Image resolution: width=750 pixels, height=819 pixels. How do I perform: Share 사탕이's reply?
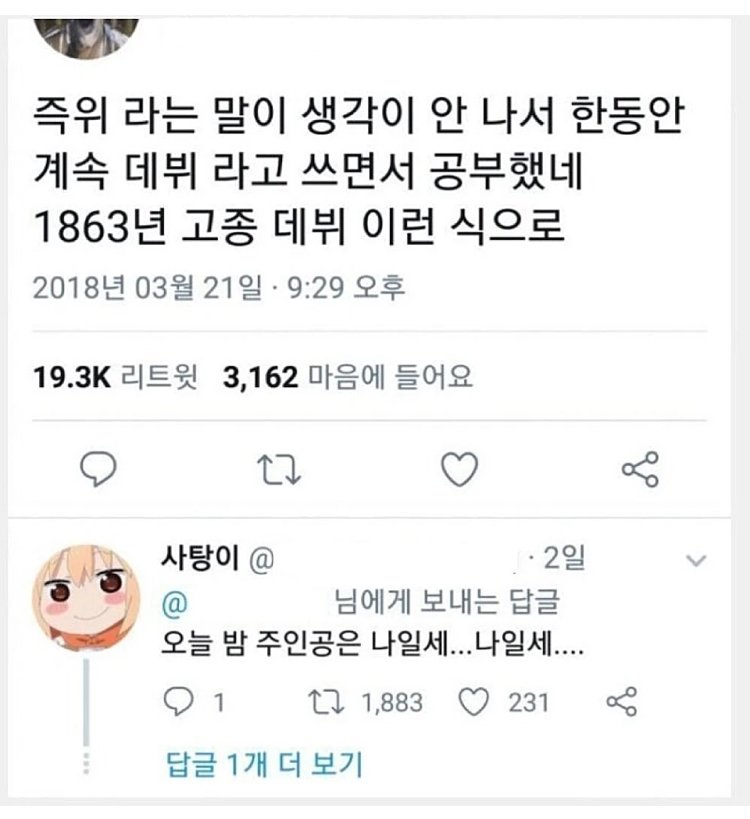click(621, 702)
